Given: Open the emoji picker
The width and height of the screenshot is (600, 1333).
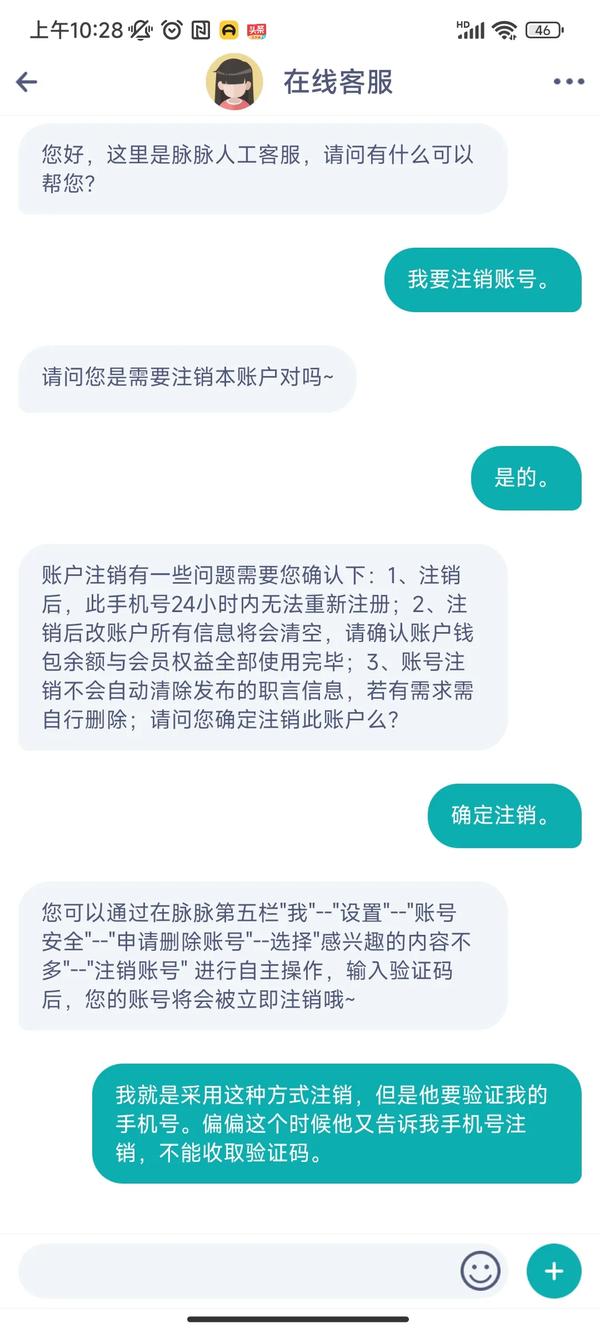Looking at the screenshot, I should pos(480,1271).
